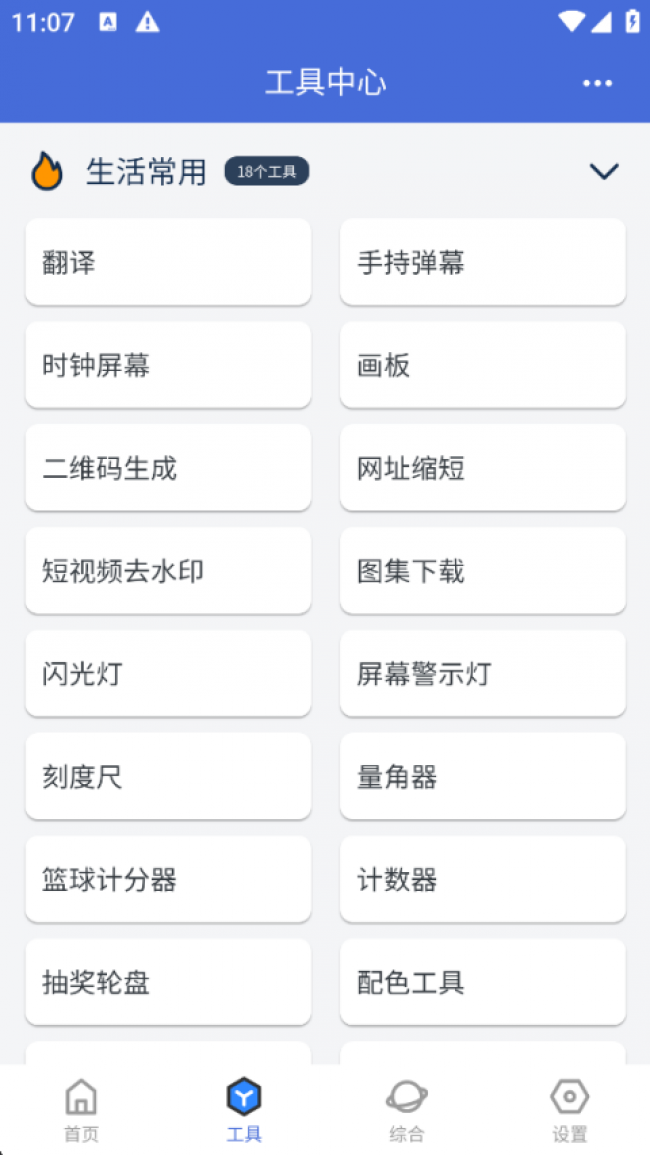This screenshot has height=1155, width=650.
Task: Open the 设置 tab
Action: (569, 1110)
